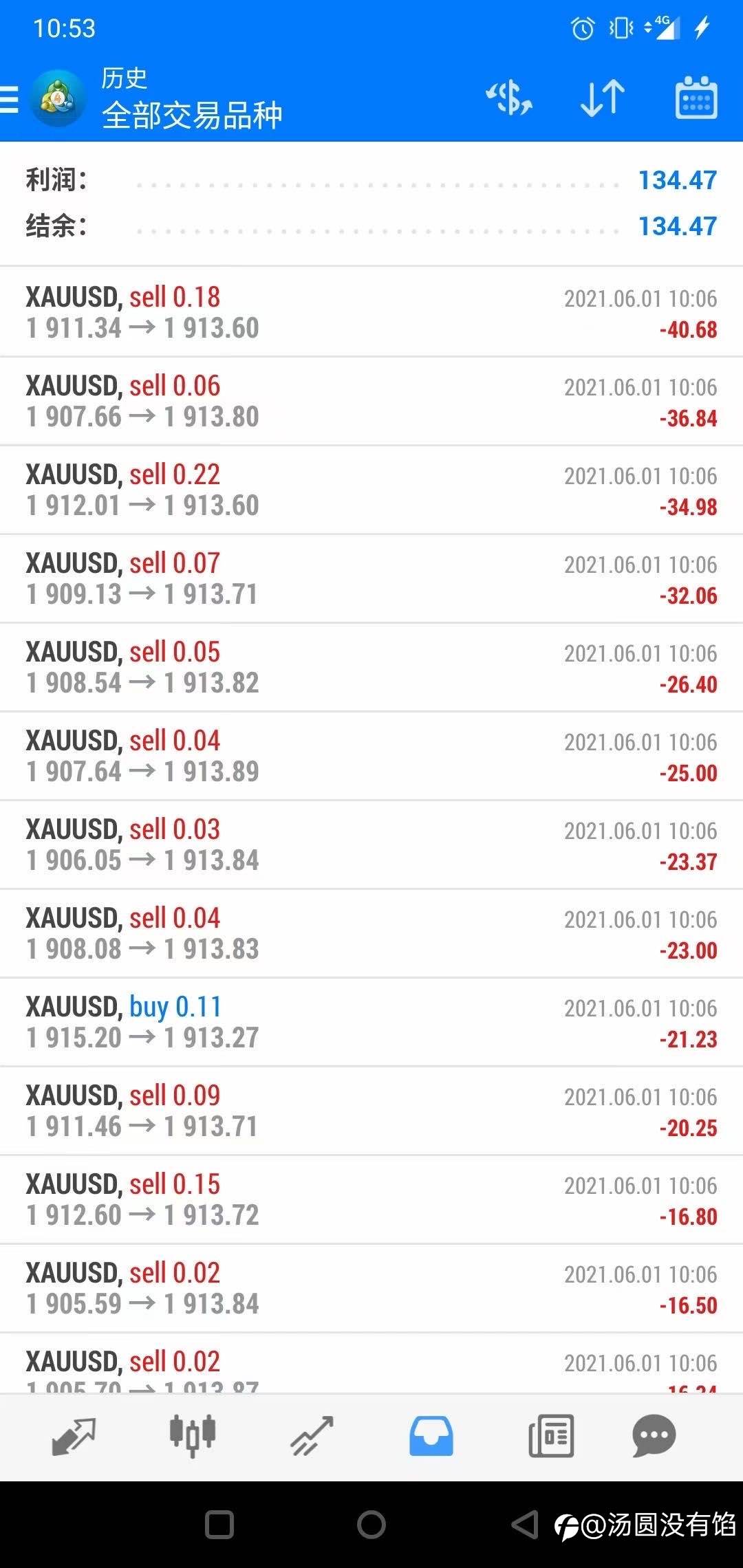This screenshot has width=743, height=1568.
Task: Open the Chat messages tab
Action: click(654, 1436)
